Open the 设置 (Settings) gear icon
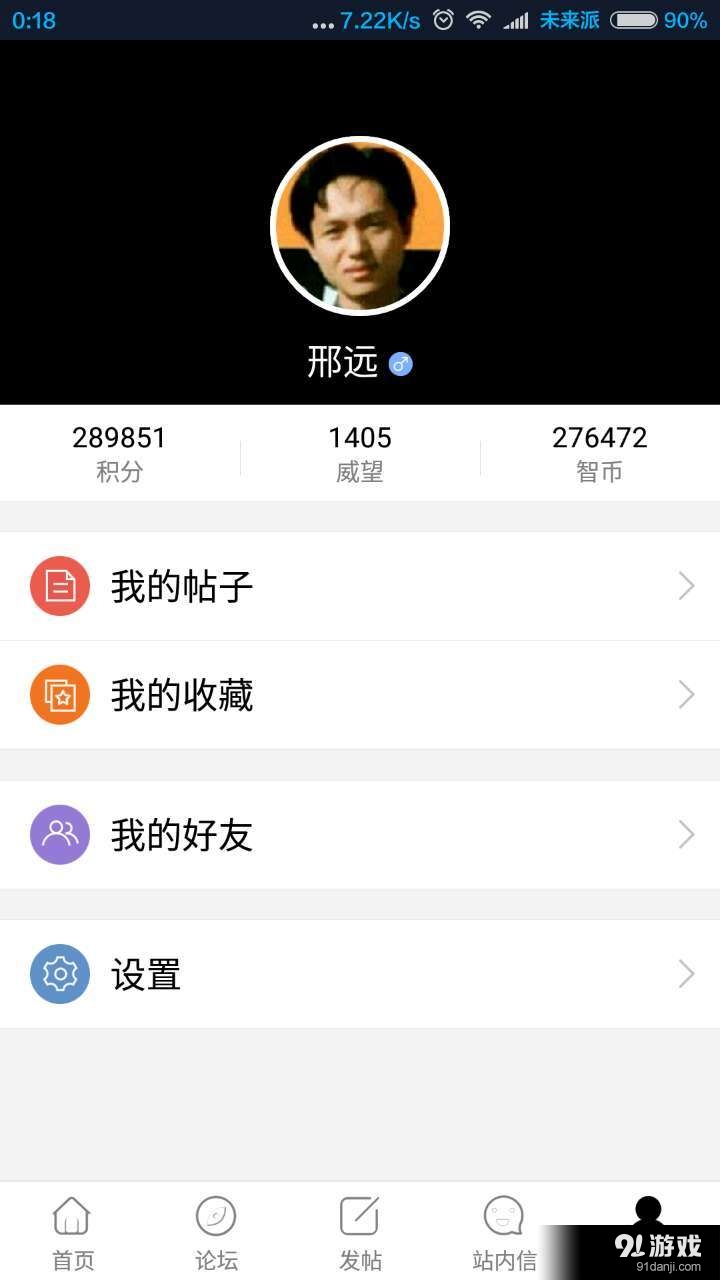The height and width of the screenshot is (1280, 720). click(60, 974)
